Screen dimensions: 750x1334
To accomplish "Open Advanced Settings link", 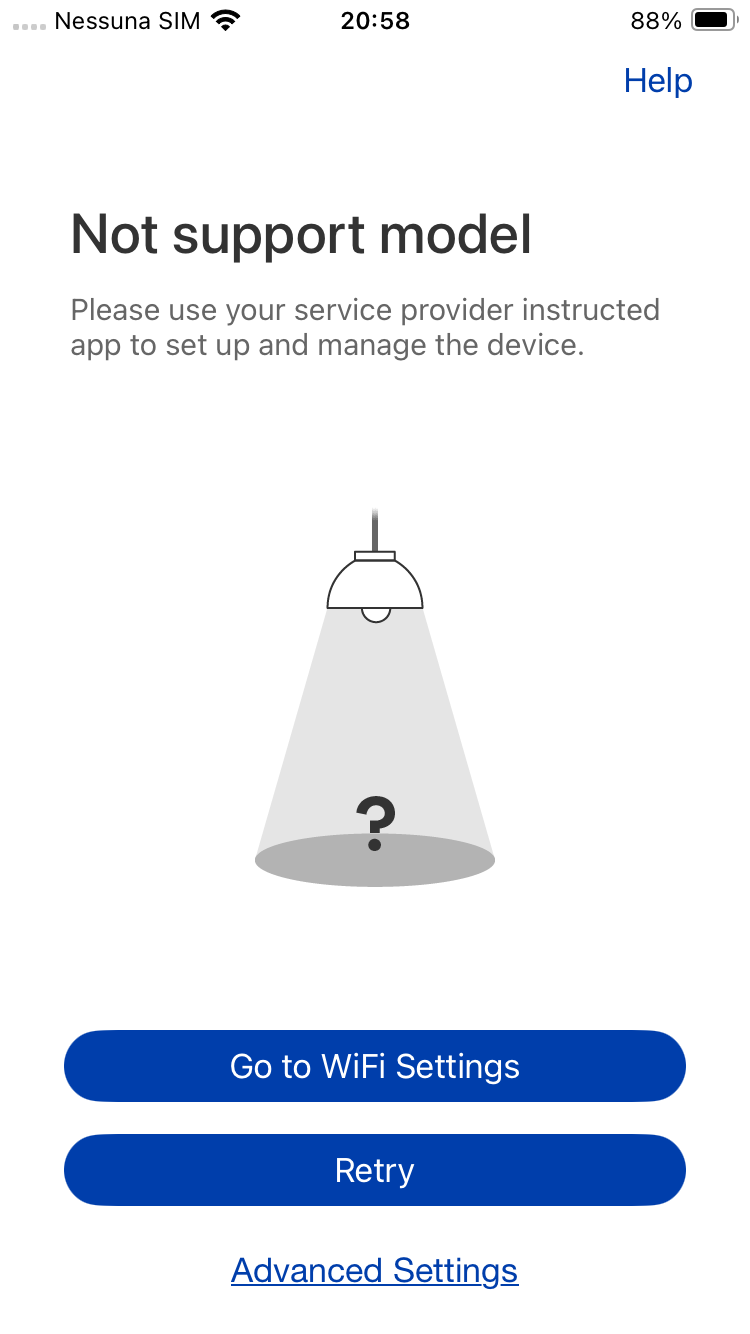I will tap(375, 1271).
